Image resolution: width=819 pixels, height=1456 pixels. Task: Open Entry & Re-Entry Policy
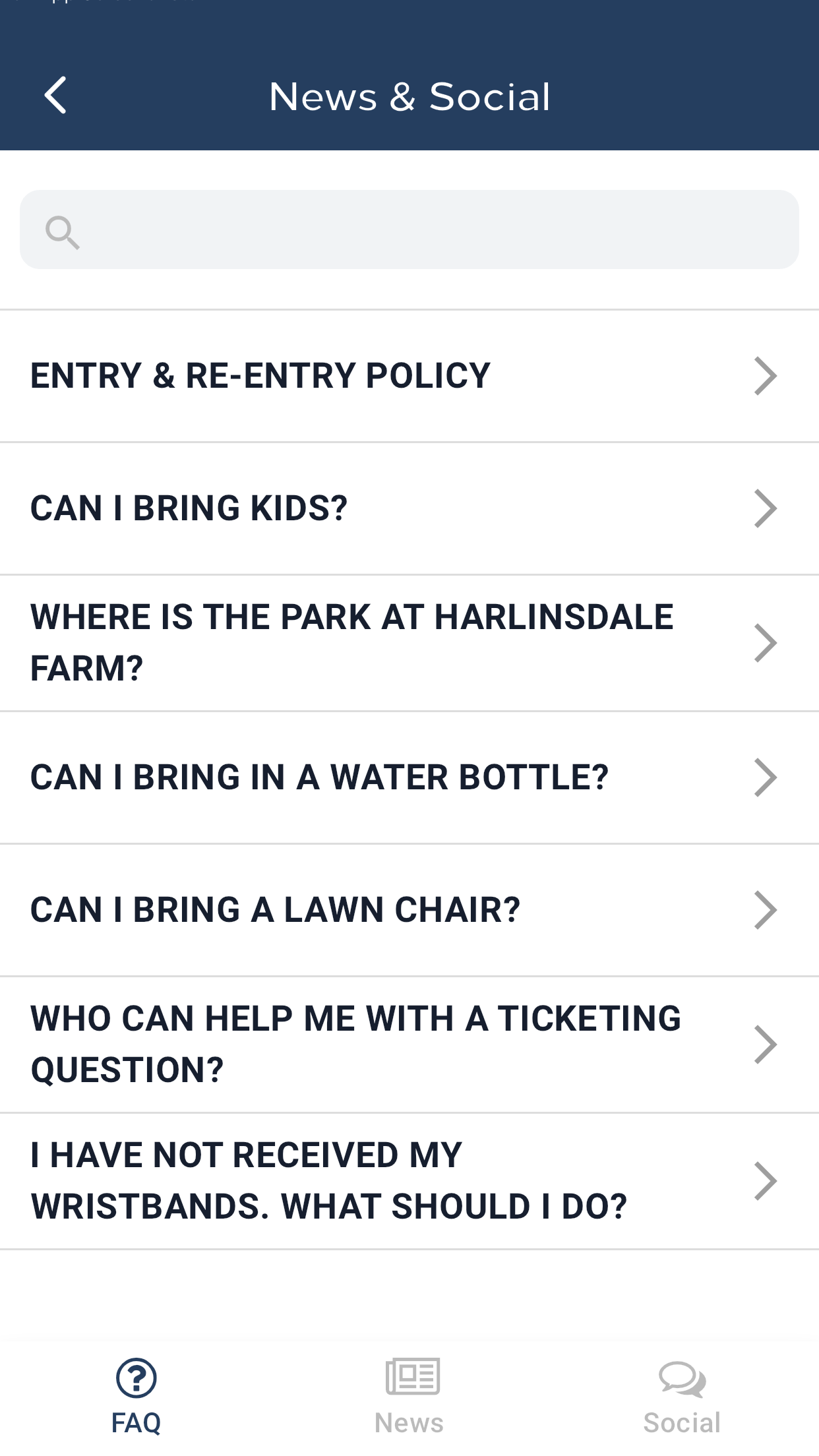tap(409, 376)
